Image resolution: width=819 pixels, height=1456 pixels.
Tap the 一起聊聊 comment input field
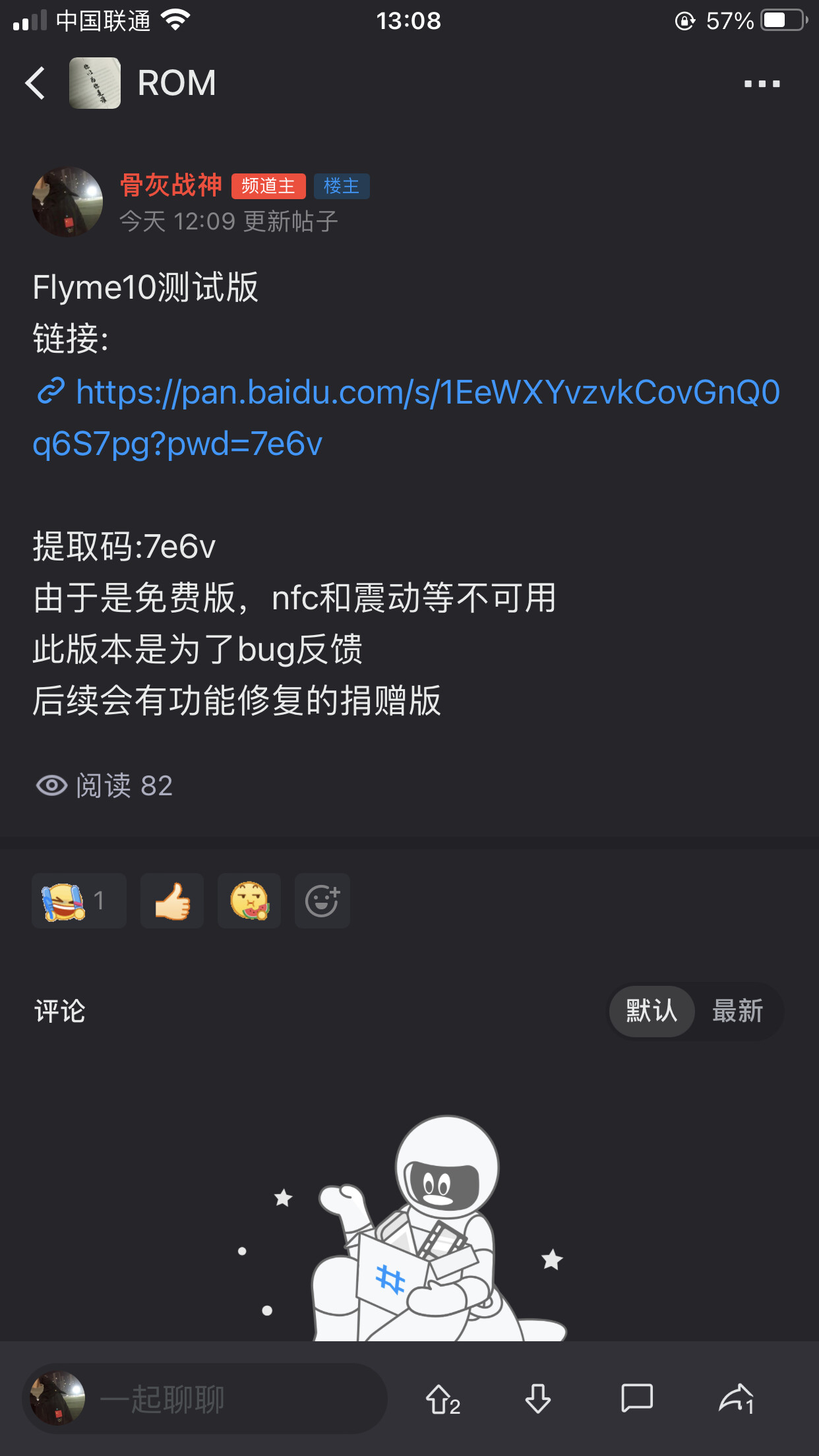205,1398
